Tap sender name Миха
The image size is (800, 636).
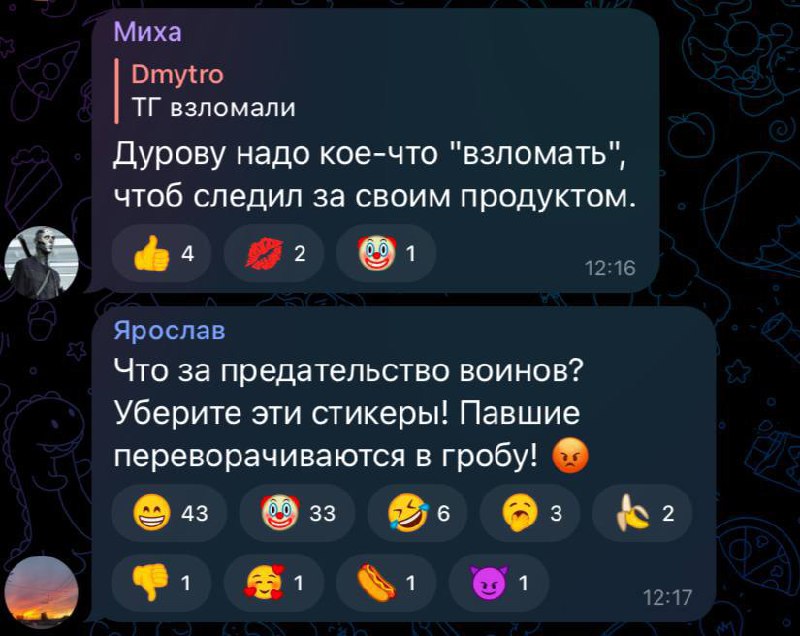click(x=148, y=32)
